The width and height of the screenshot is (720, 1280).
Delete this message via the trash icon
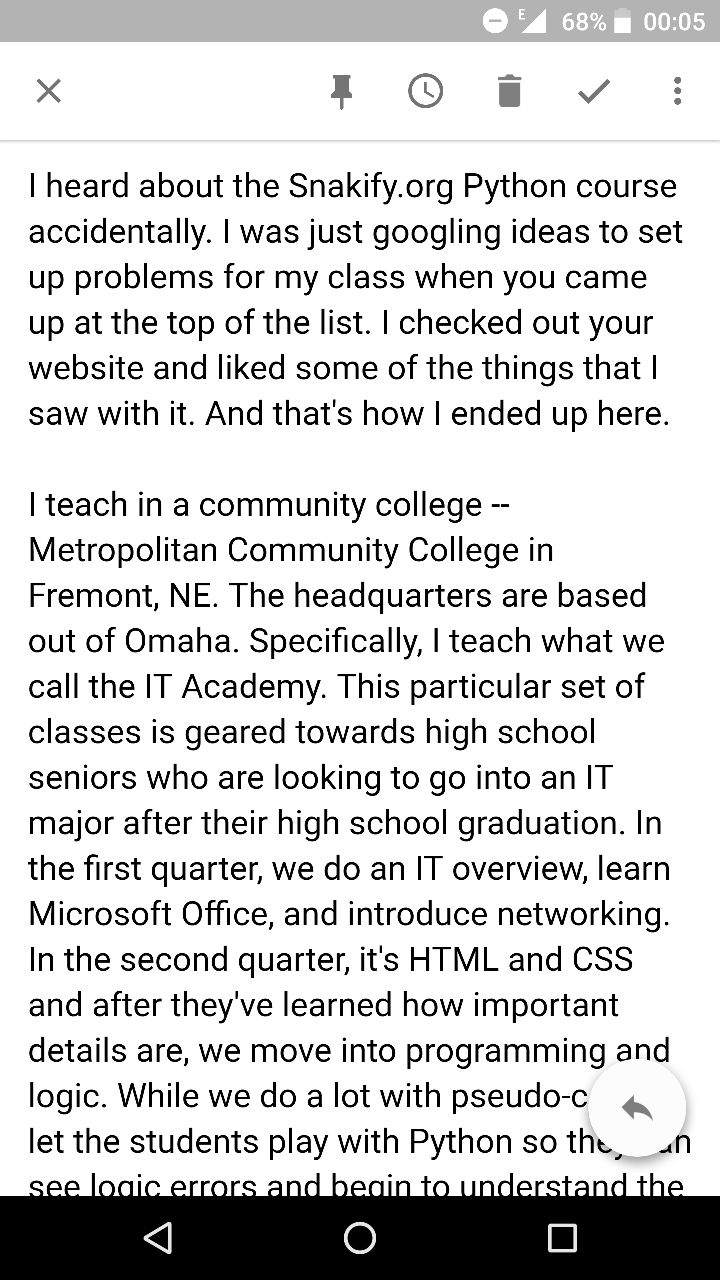(x=510, y=91)
